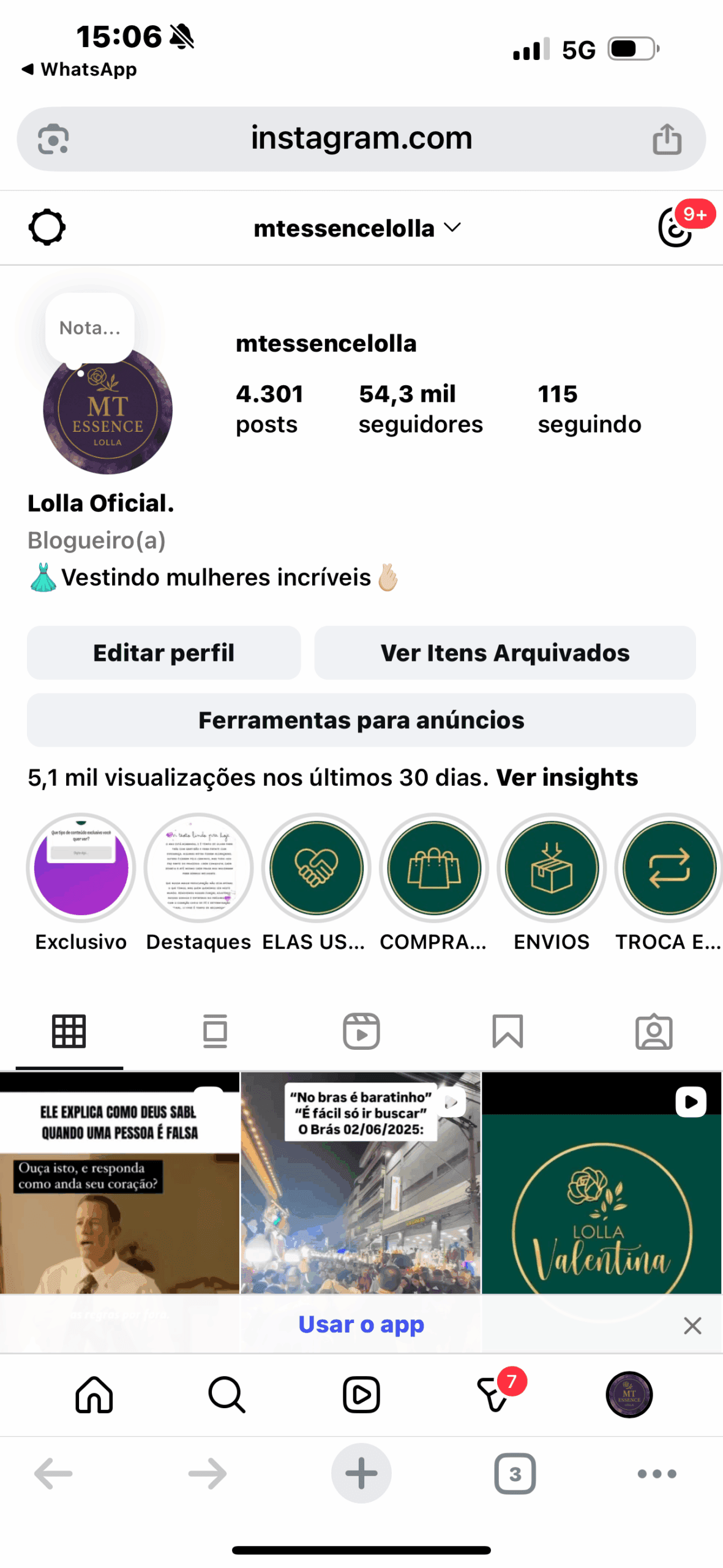This screenshot has width=723, height=1568.
Task: Open the Reels icon in the bottom bar
Action: (361, 1395)
